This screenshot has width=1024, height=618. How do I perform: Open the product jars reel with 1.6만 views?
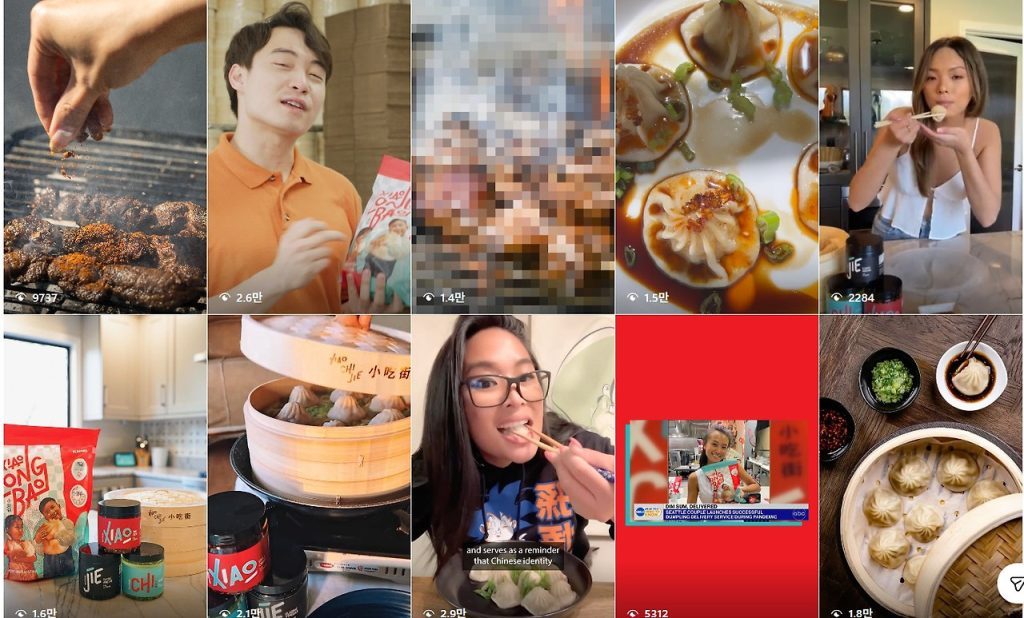105,466
